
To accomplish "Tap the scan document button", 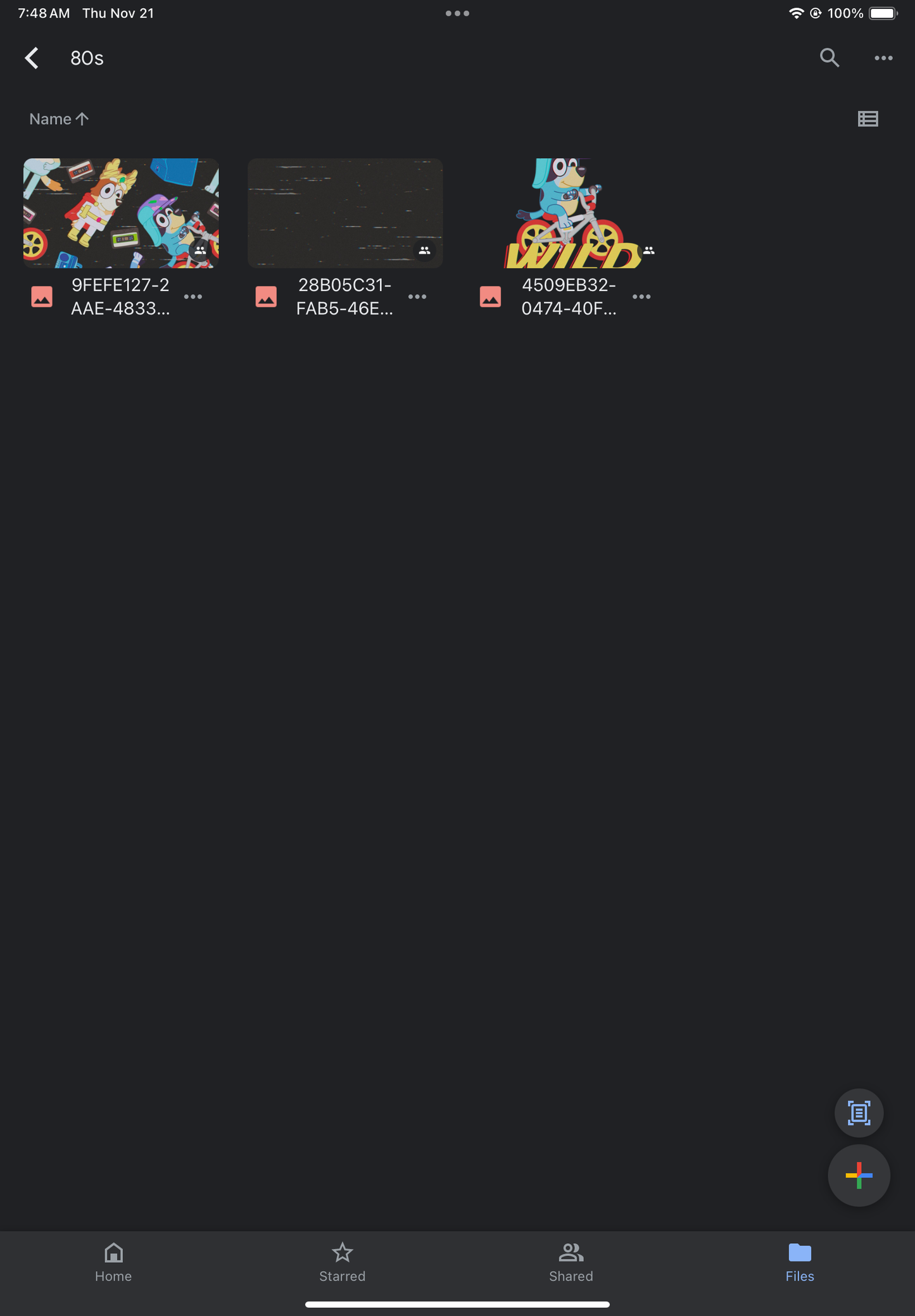I will (859, 1113).
